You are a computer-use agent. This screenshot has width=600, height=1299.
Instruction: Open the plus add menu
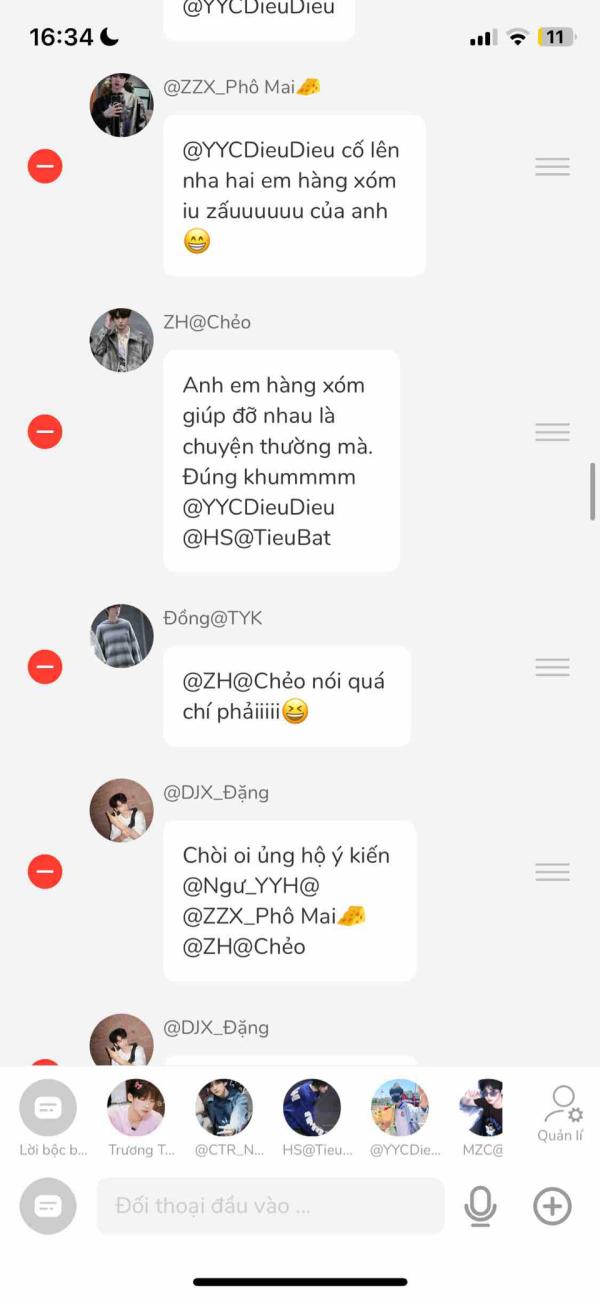pos(552,1206)
